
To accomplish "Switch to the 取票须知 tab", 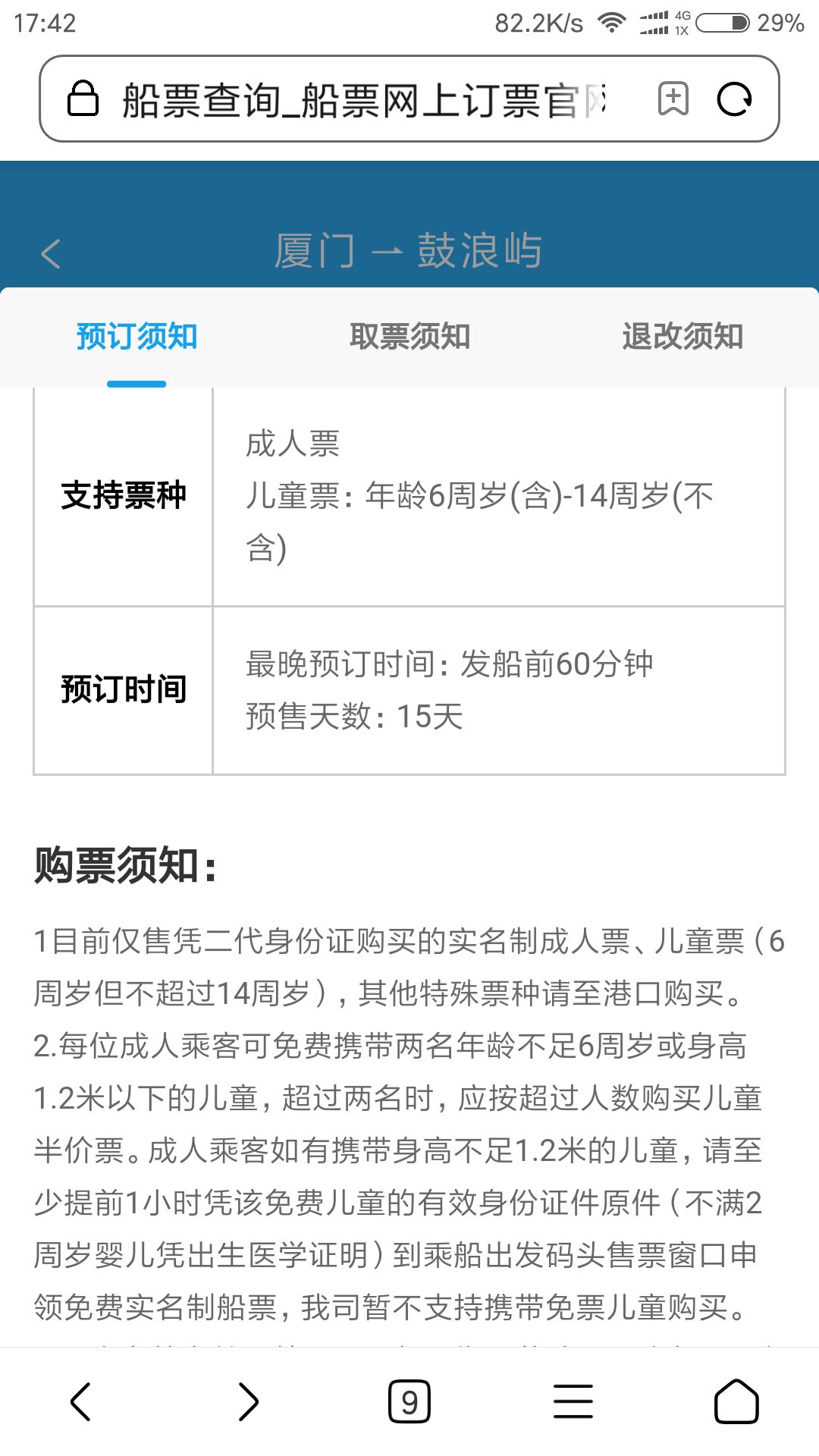I will click(409, 336).
